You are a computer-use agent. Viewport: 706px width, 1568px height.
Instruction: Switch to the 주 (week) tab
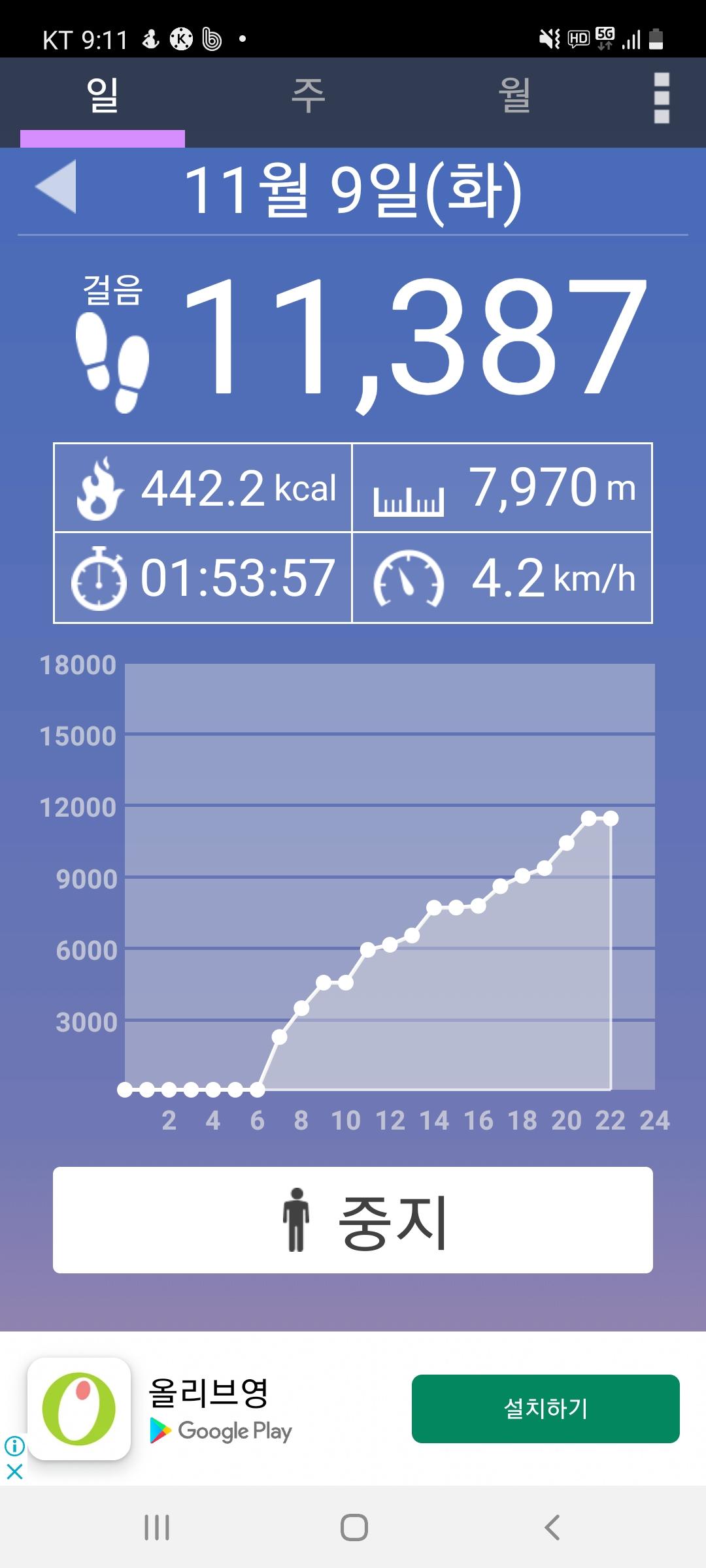pyautogui.click(x=308, y=96)
